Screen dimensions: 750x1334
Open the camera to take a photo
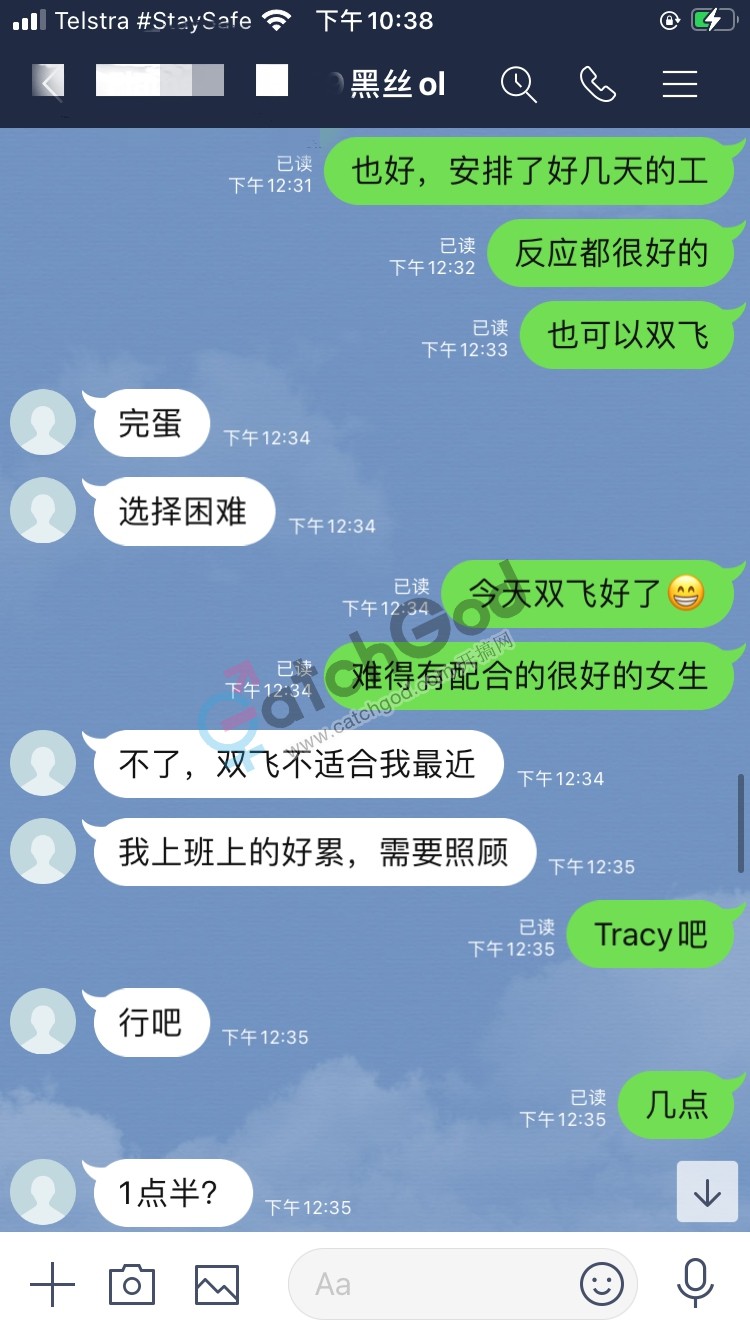pyautogui.click(x=132, y=1284)
